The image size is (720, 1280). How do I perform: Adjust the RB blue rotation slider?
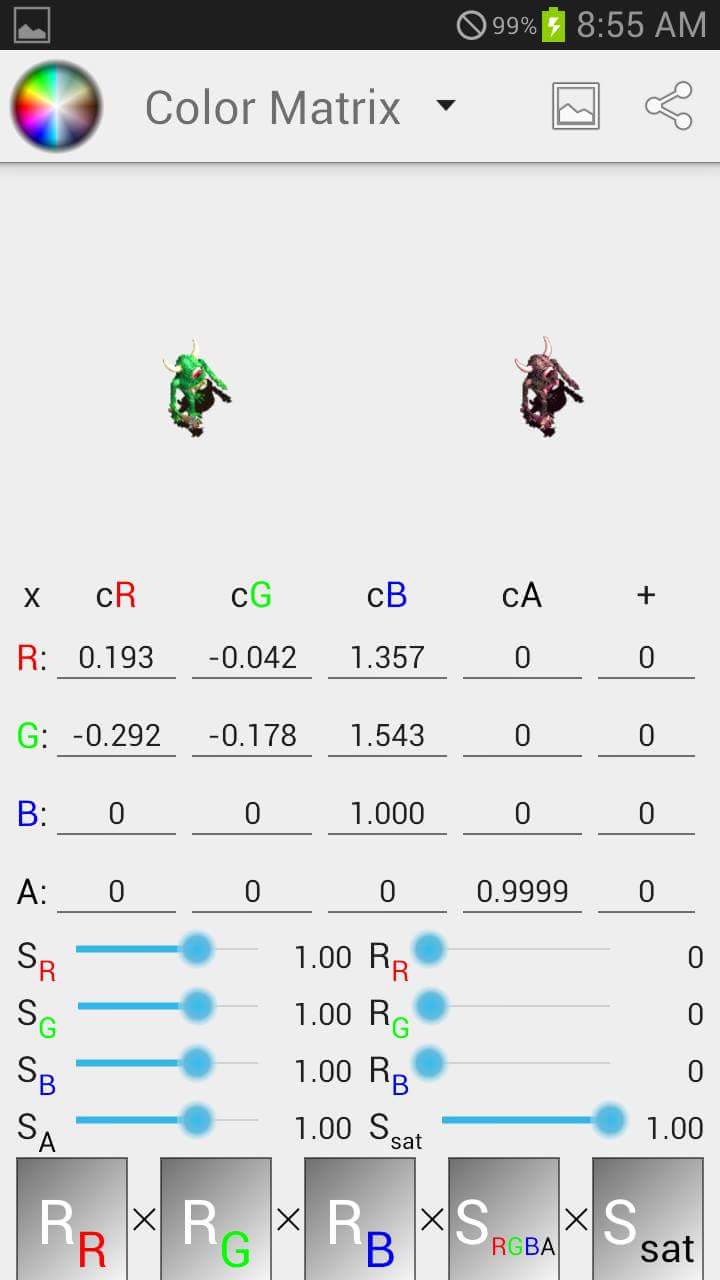(429, 1063)
